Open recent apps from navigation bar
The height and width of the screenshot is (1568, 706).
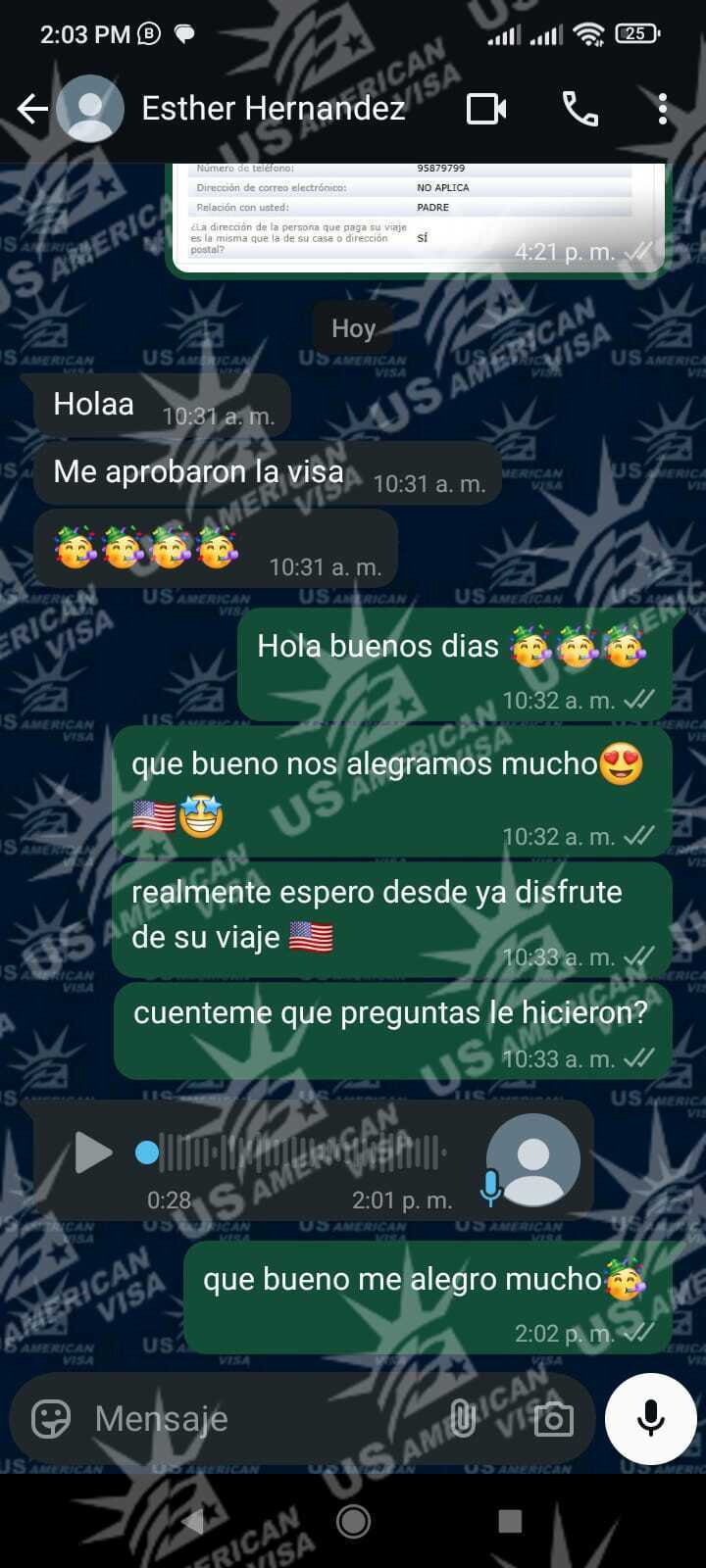point(510,1521)
